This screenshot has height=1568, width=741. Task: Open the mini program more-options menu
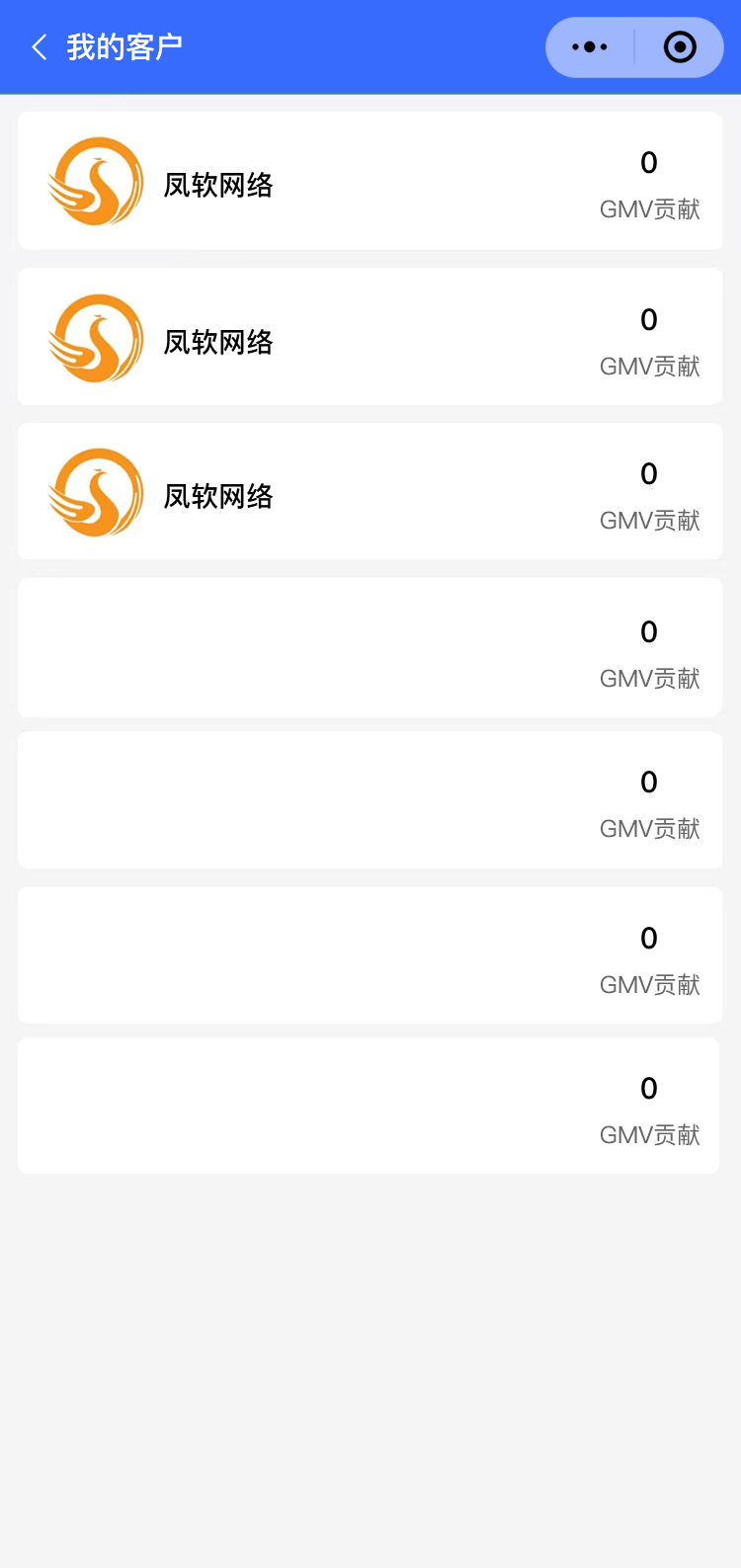[590, 47]
